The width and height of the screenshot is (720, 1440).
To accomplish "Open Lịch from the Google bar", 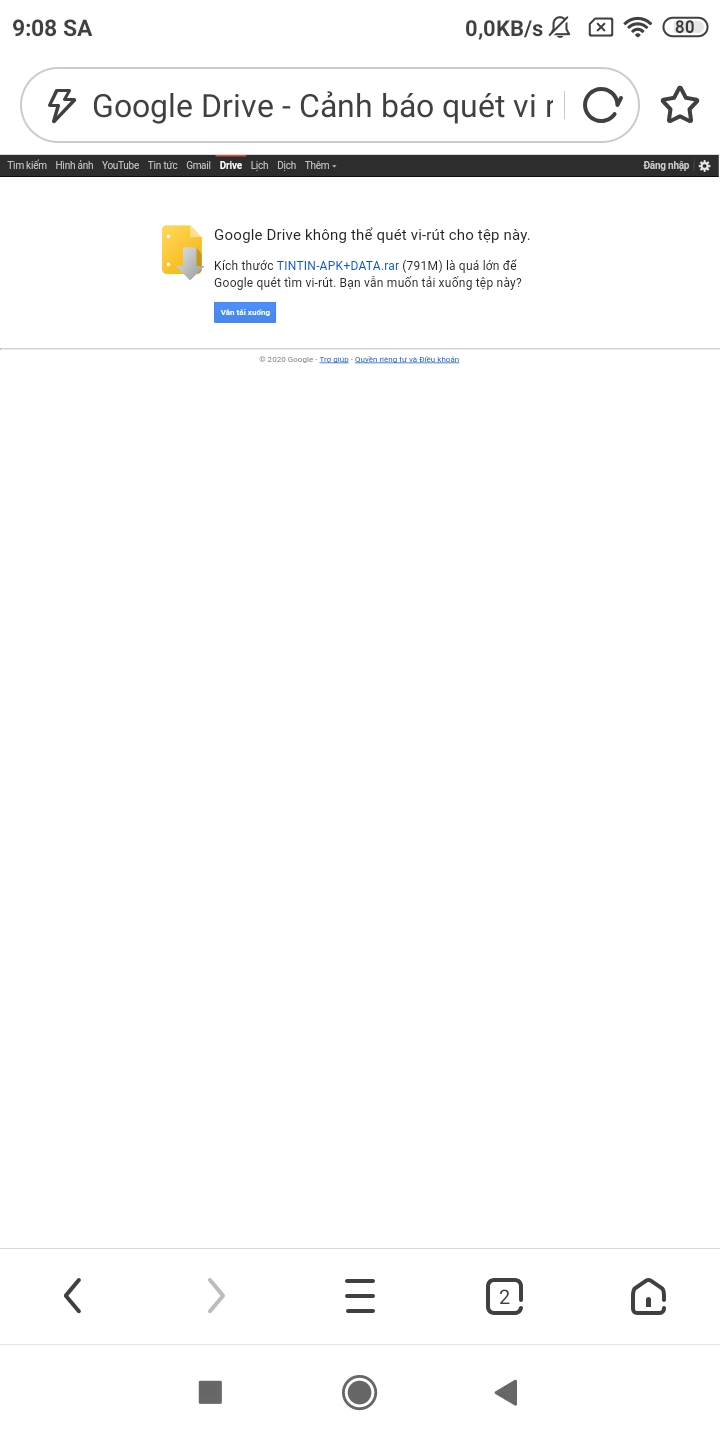I will pyautogui.click(x=259, y=166).
